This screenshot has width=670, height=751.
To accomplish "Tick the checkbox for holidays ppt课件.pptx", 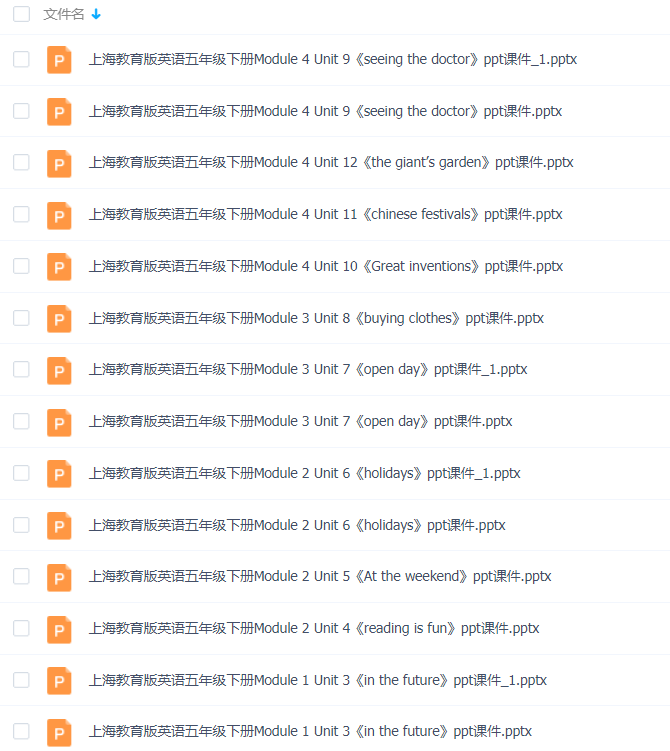I will click(21, 524).
